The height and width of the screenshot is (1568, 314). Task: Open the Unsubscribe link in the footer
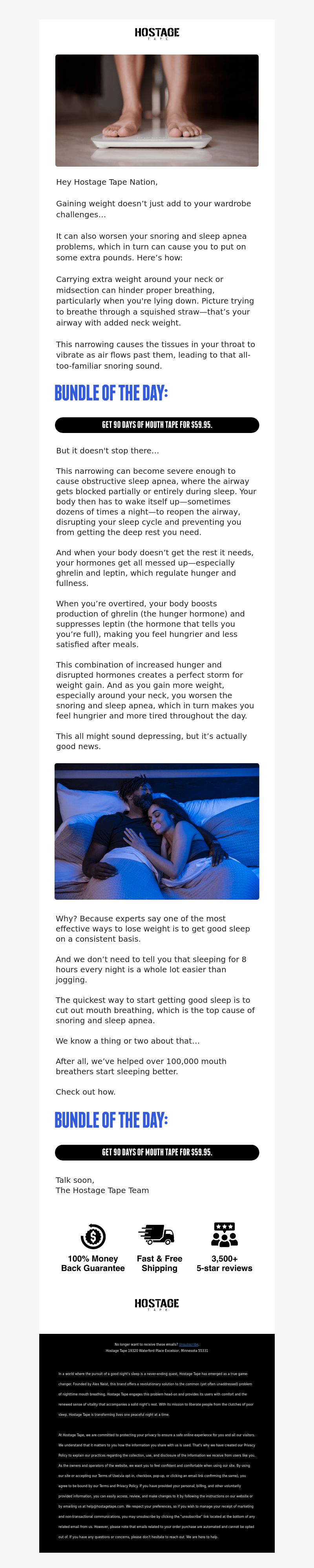[188, 1344]
